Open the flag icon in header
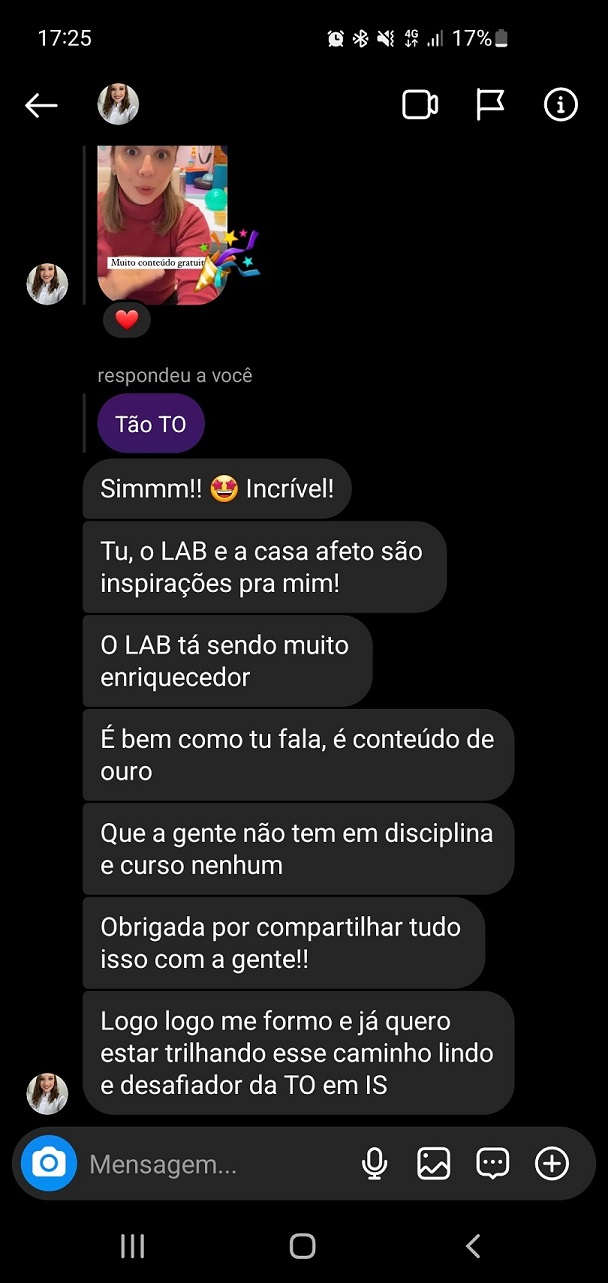 coord(490,104)
